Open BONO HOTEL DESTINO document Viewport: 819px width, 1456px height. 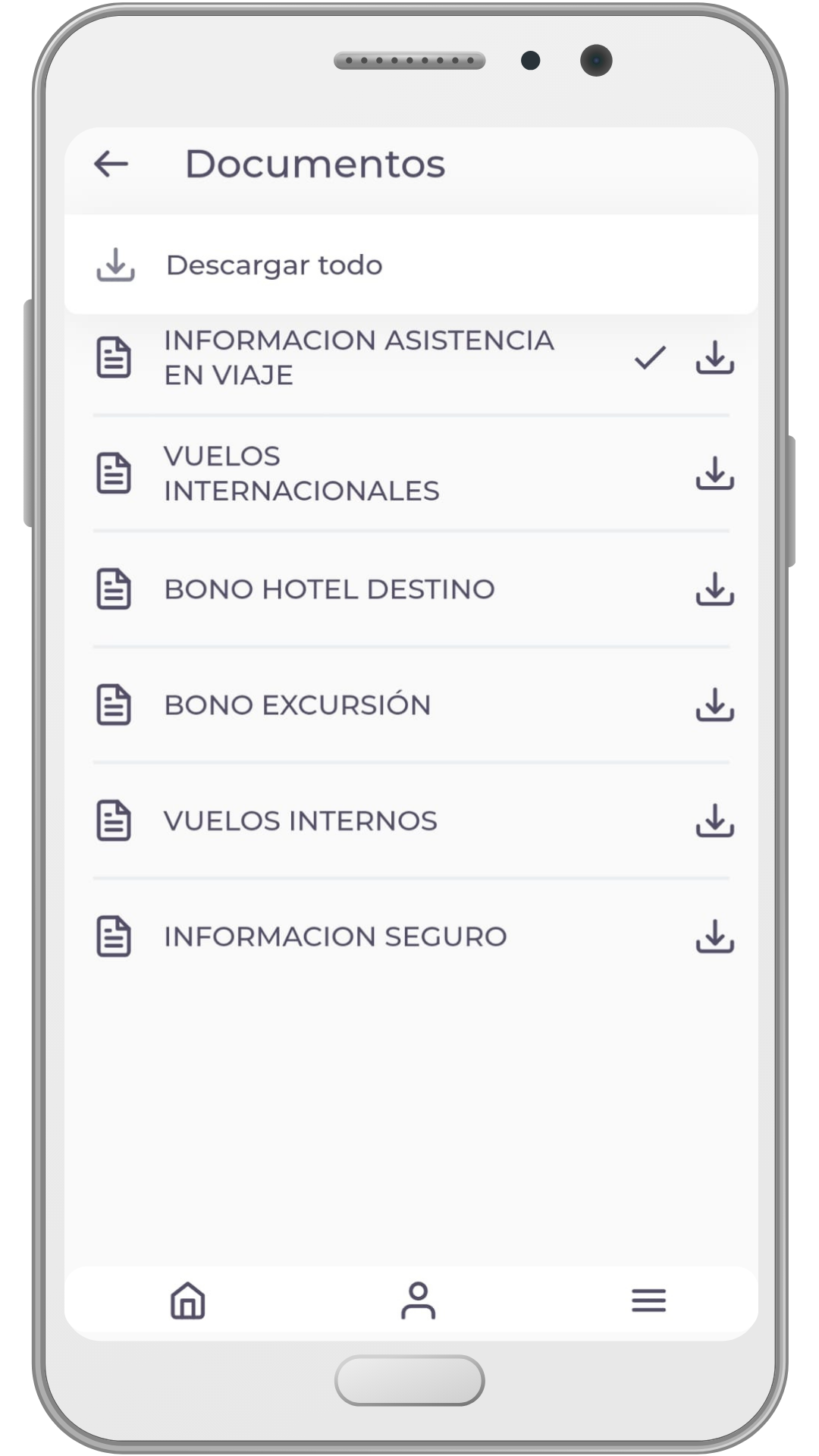point(329,589)
